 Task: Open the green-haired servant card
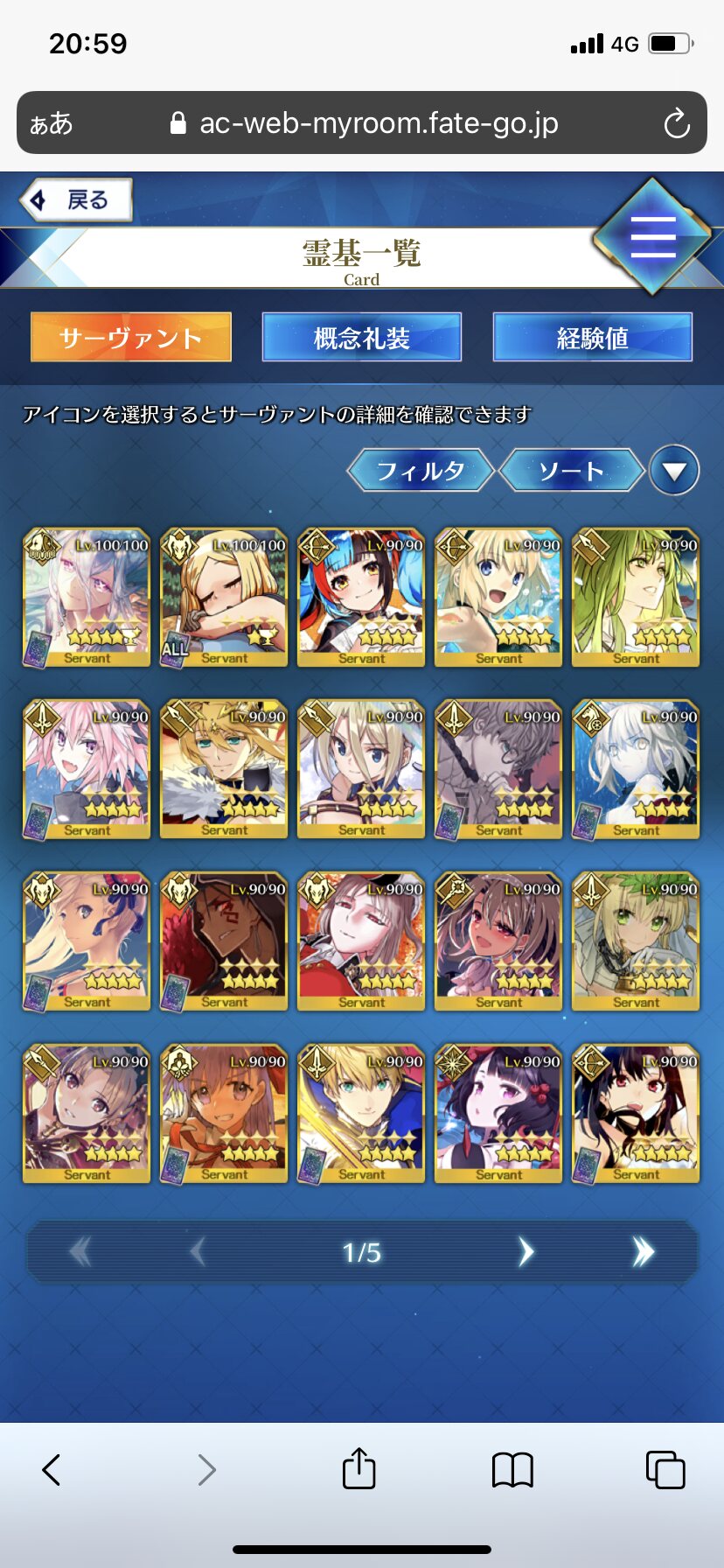[x=636, y=598]
